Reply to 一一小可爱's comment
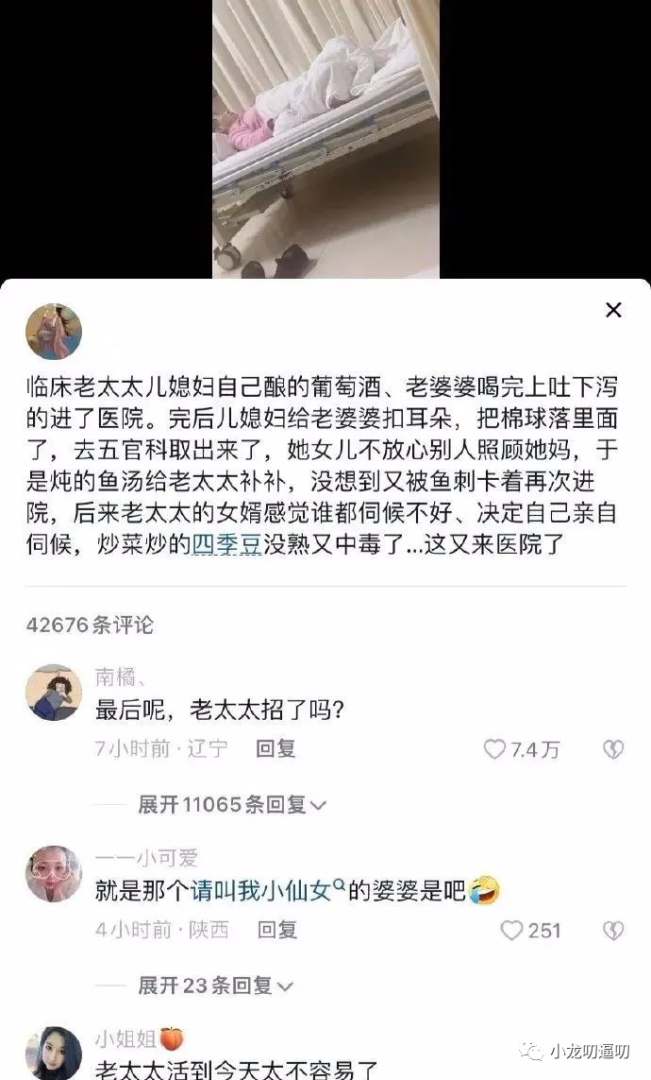 pyautogui.click(x=276, y=930)
